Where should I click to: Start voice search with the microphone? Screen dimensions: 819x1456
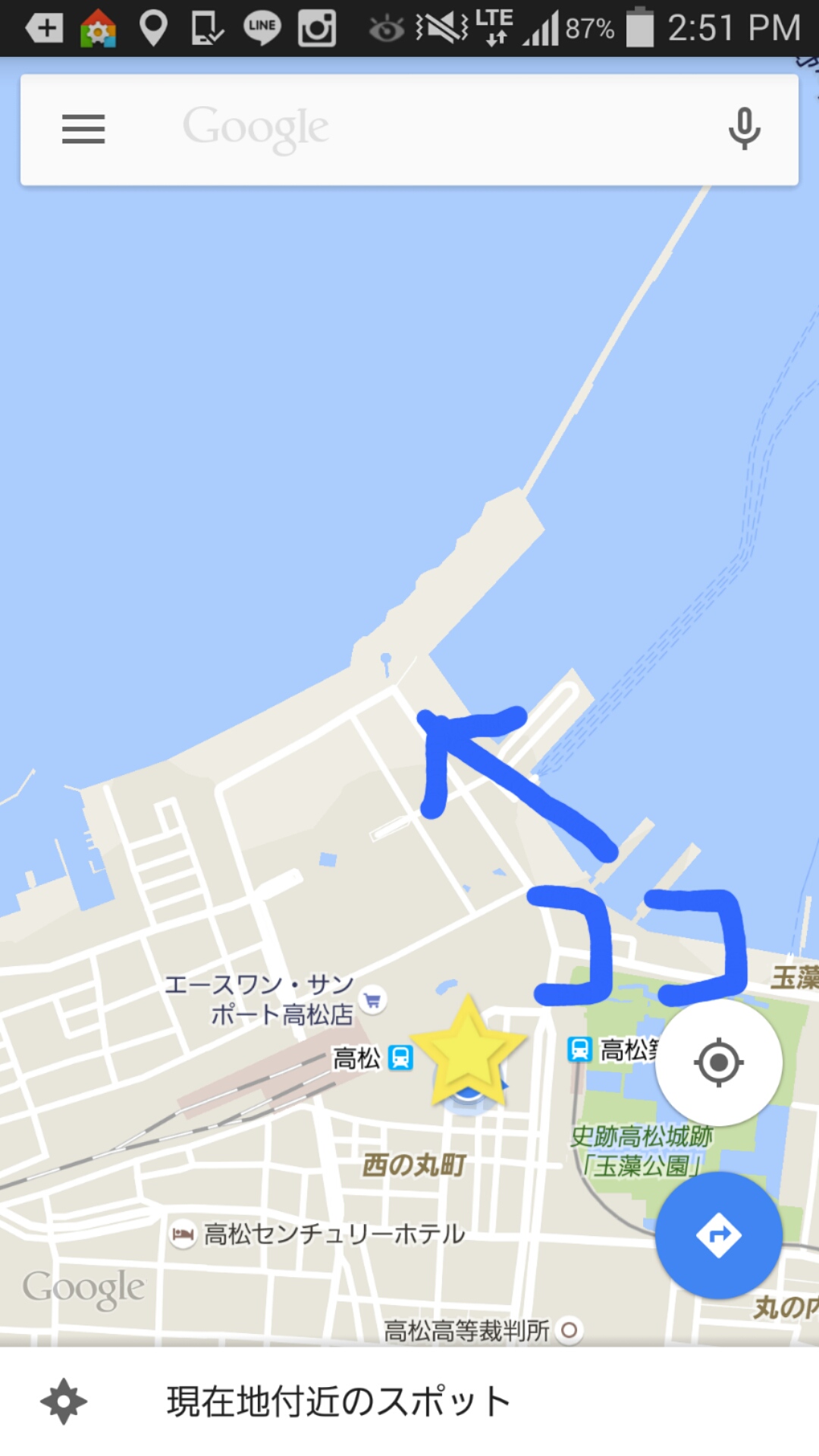pyautogui.click(x=744, y=129)
